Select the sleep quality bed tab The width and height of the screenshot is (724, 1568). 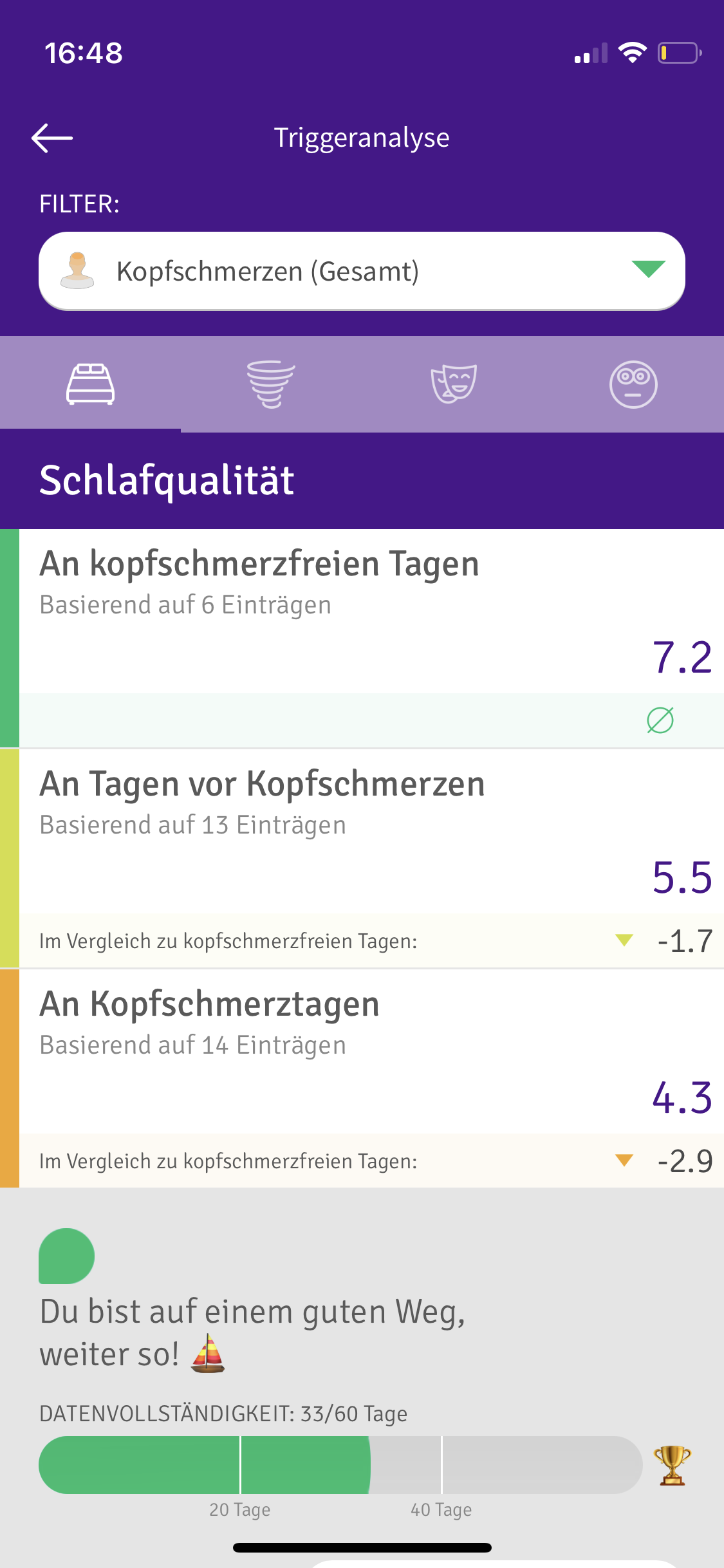(91, 384)
